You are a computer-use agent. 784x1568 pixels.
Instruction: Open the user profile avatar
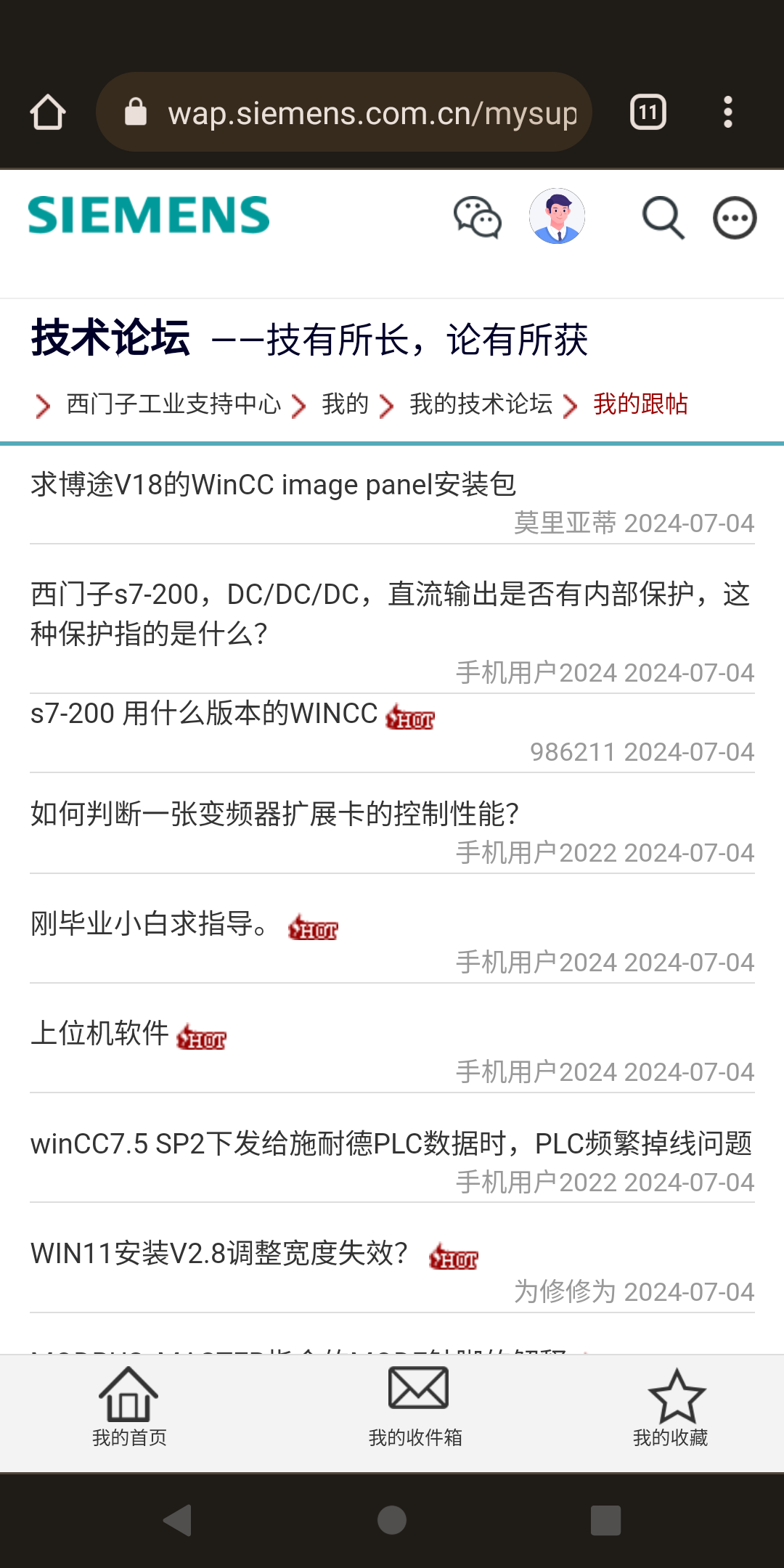(557, 216)
